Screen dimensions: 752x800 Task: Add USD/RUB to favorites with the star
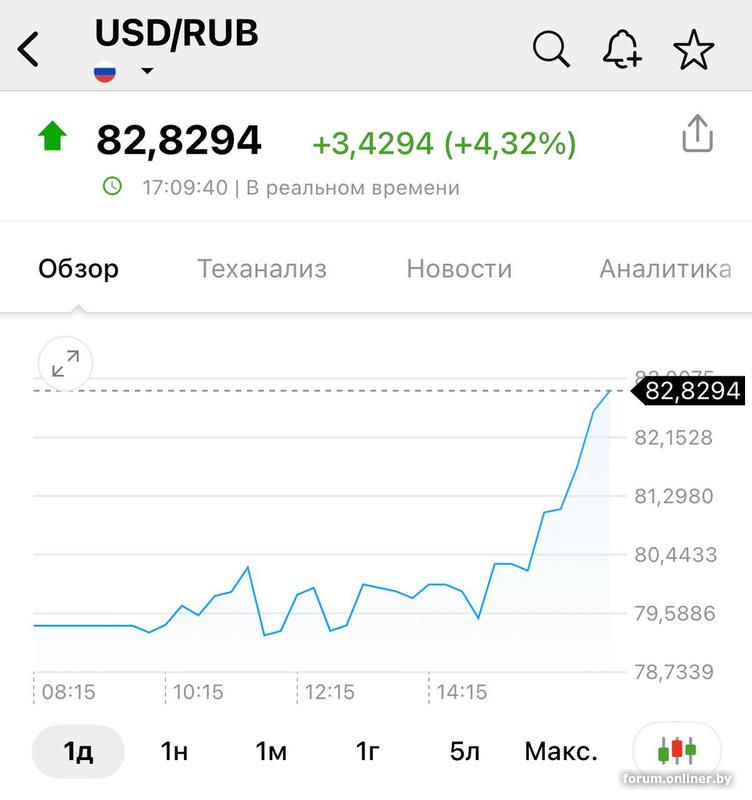pos(694,48)
